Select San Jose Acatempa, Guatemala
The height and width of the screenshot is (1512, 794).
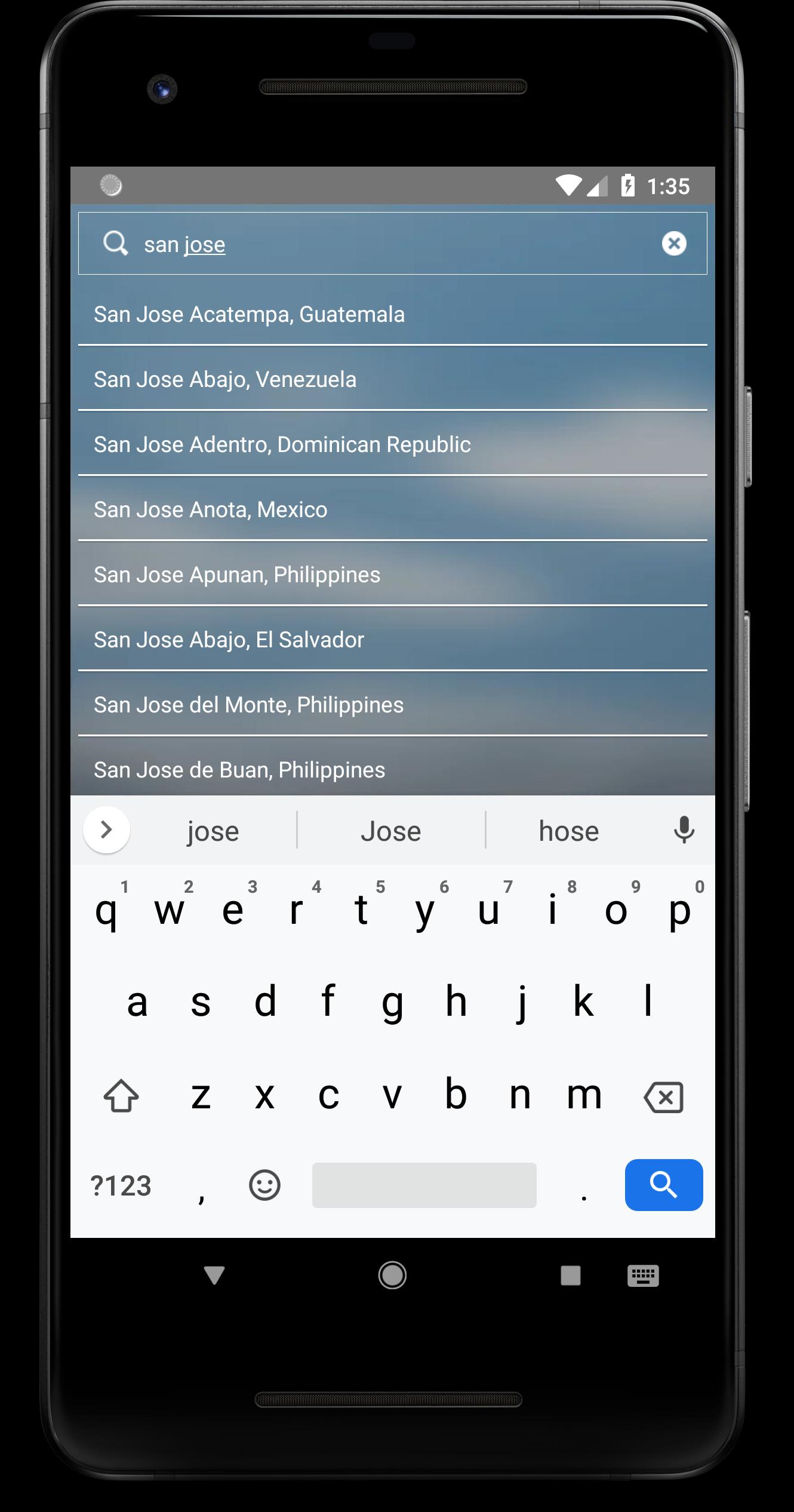pos(392,315)
